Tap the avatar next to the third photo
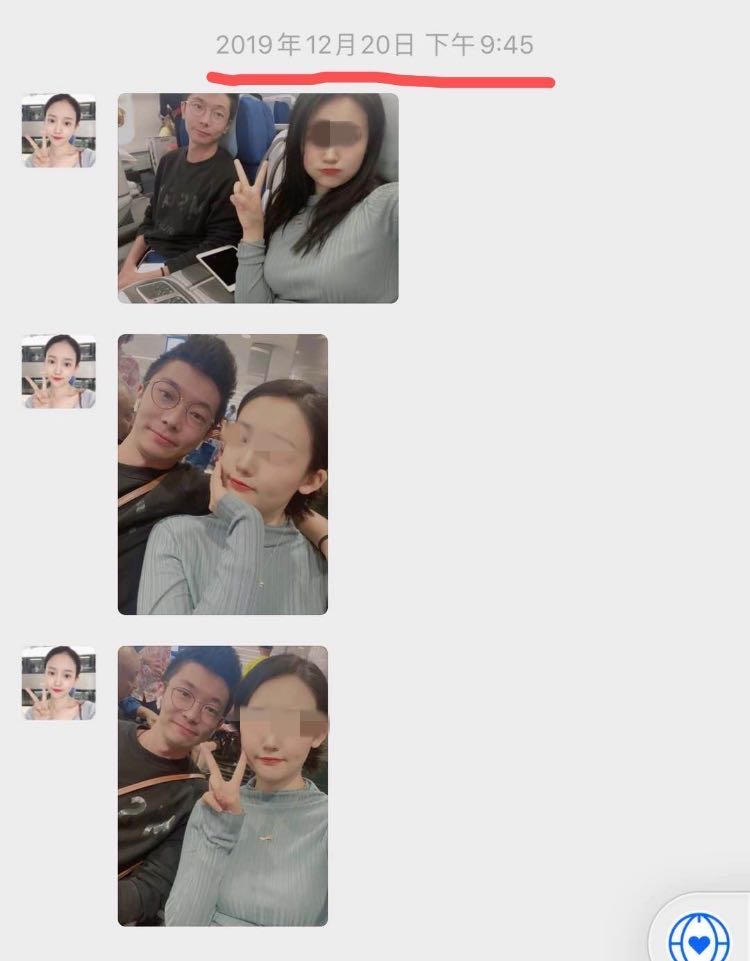 point(59,683)
